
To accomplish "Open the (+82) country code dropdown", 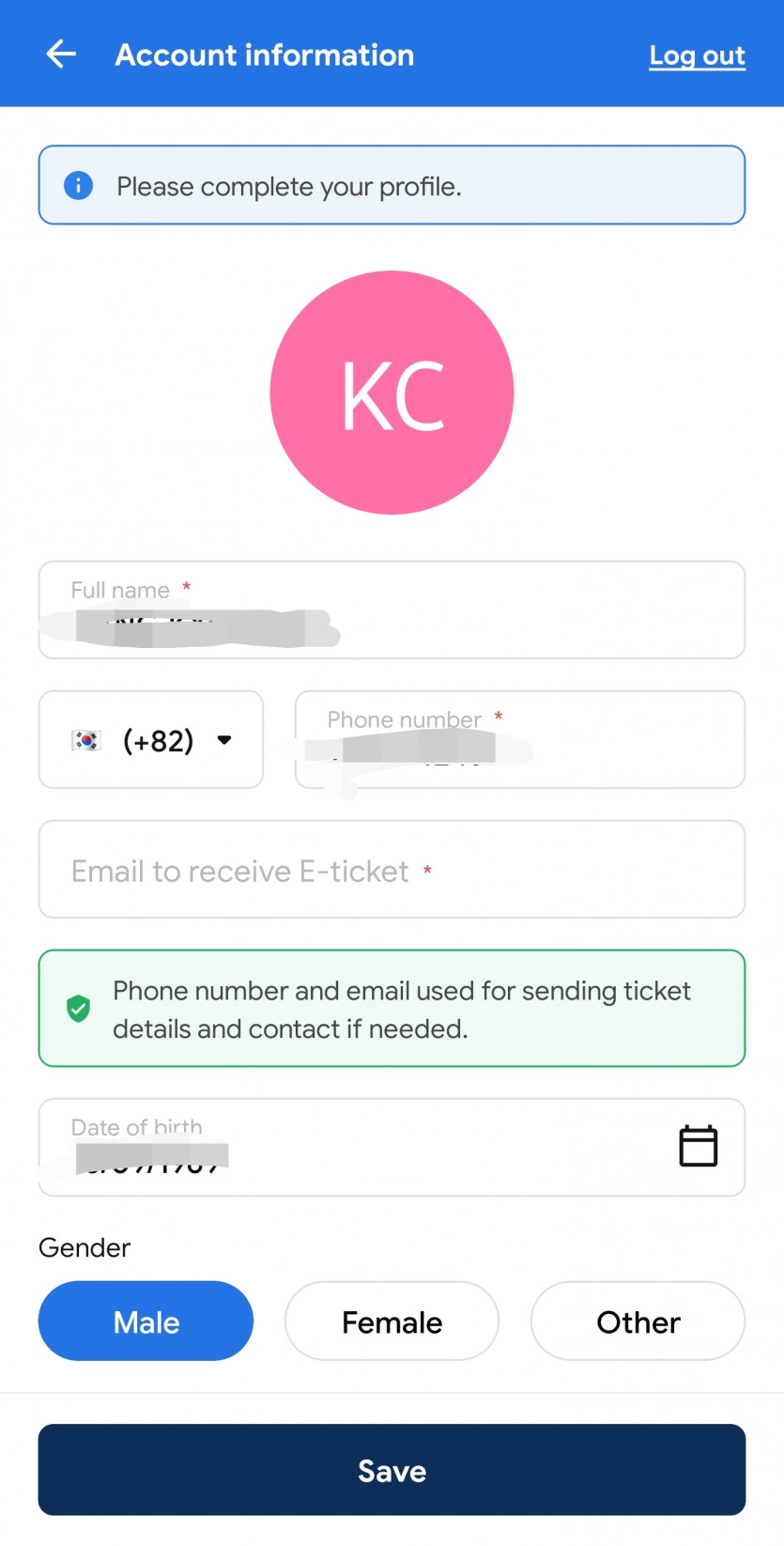I will pos(151,740).
